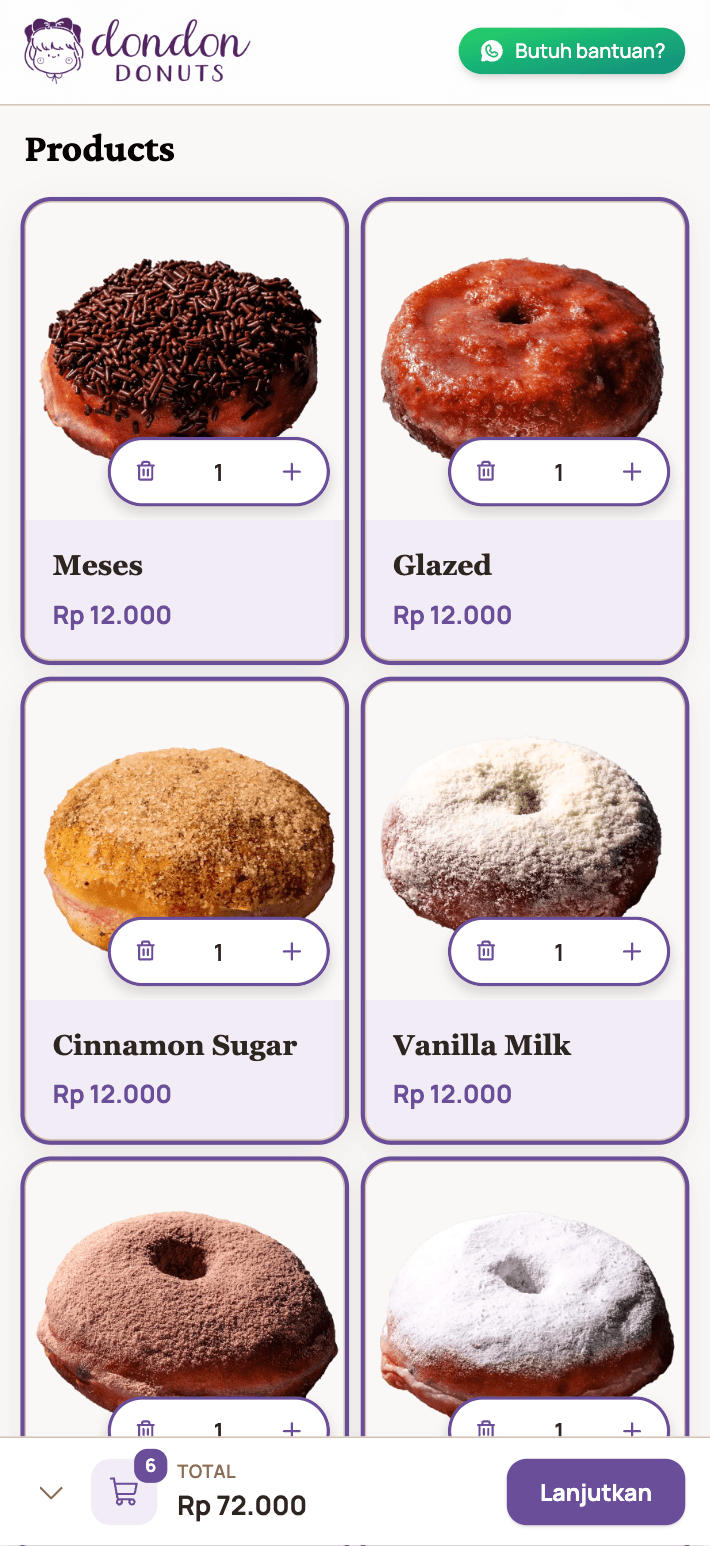The height and width of the screenshot is (1546, 710).
Task: Expand the cart summary chevron
Action: [51, 1492]
